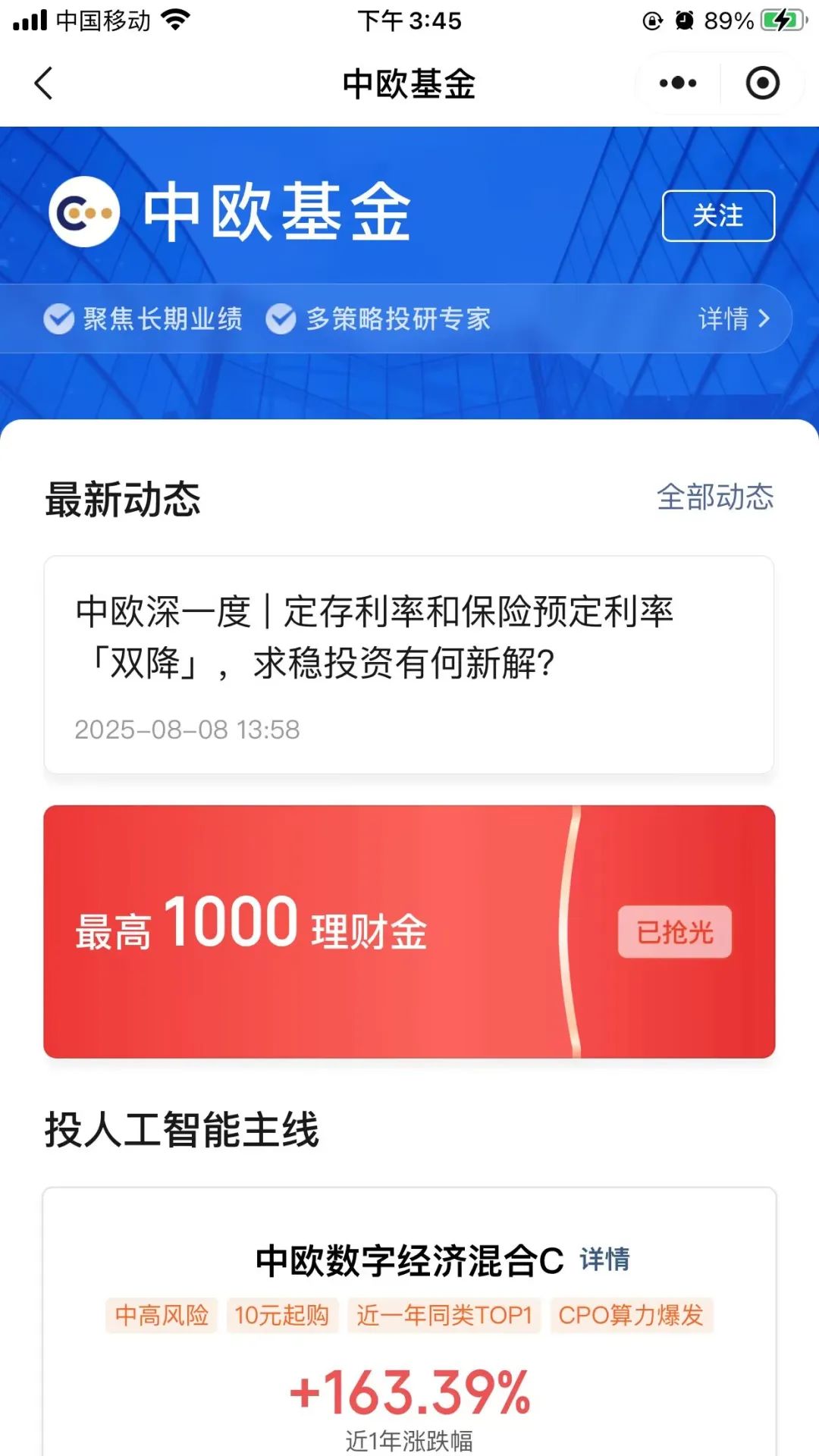Open the mini program more options menu
This screenshot has height=1456, width=819.
[x=677, y=83]
